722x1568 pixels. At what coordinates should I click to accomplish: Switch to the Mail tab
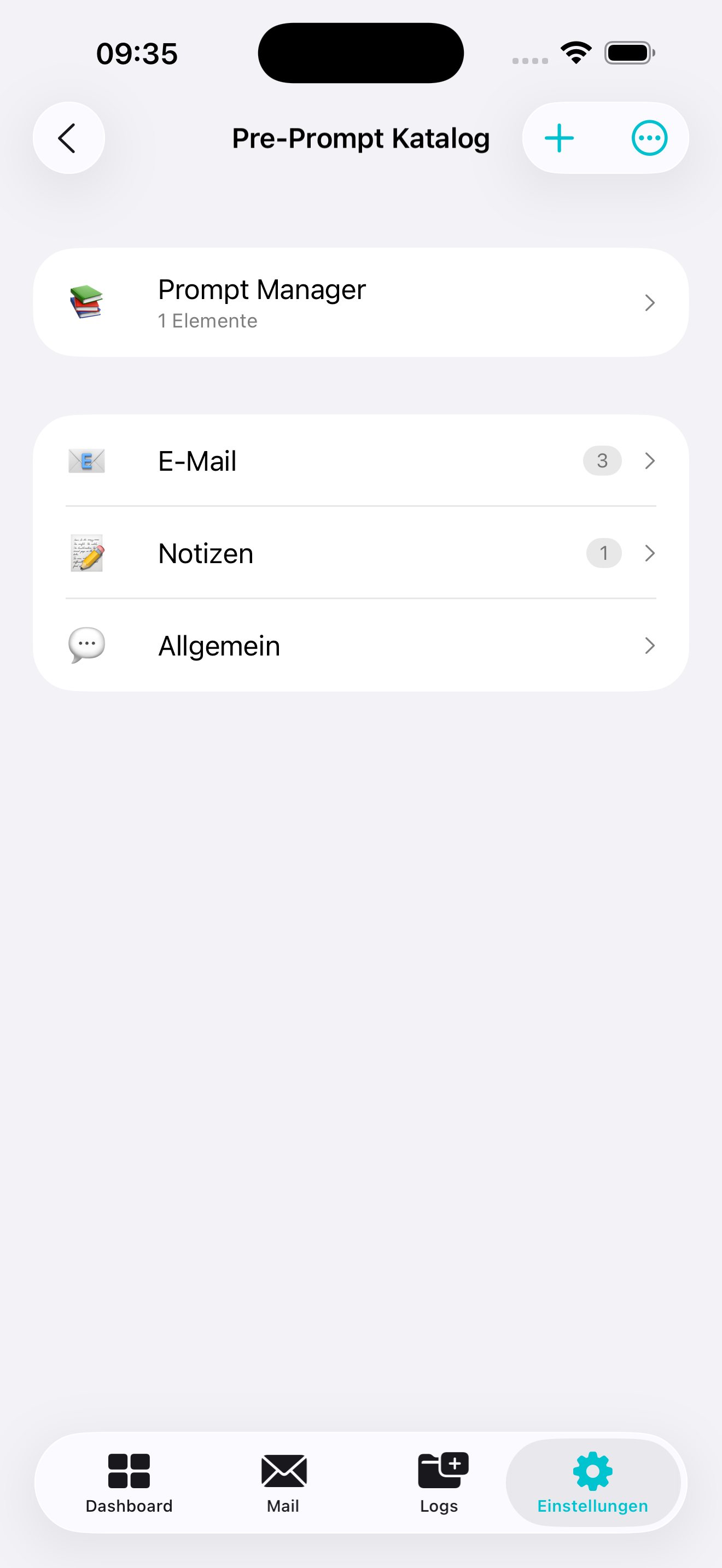pos(283,1483)
